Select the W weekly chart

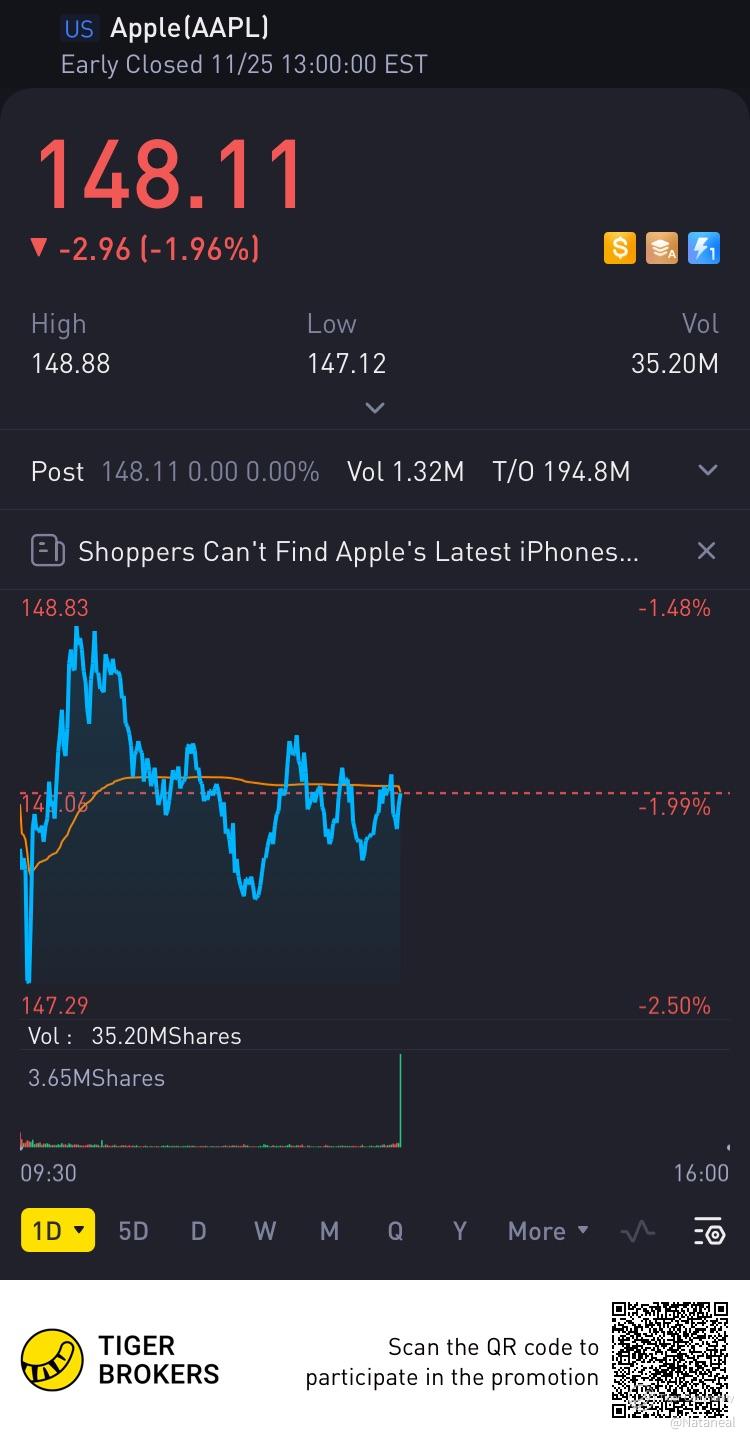click(264, 1231)
